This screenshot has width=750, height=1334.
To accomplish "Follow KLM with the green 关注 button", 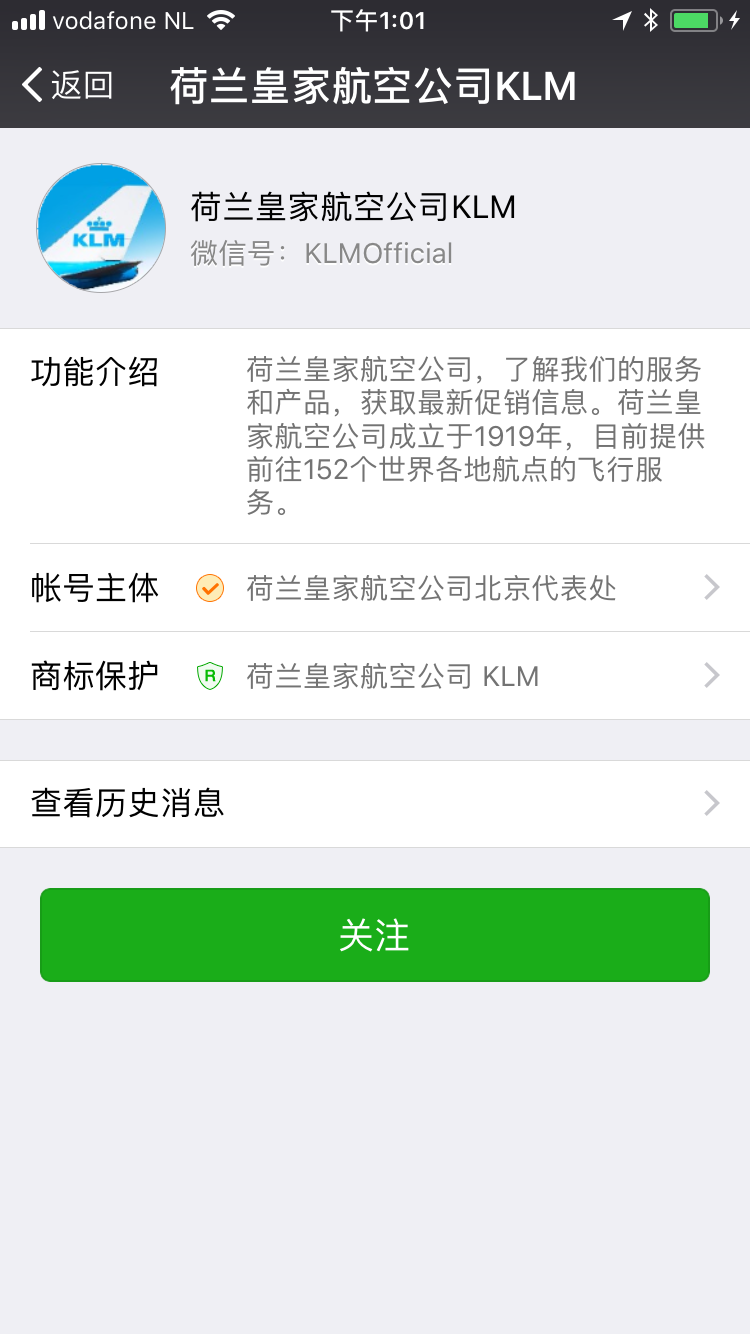I will coord(375,935).
